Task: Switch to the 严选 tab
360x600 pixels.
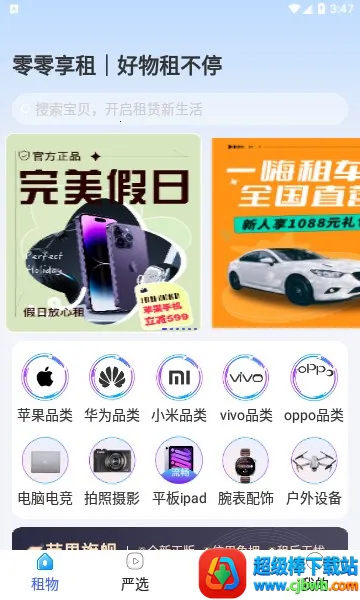Action: coord(135,573)
